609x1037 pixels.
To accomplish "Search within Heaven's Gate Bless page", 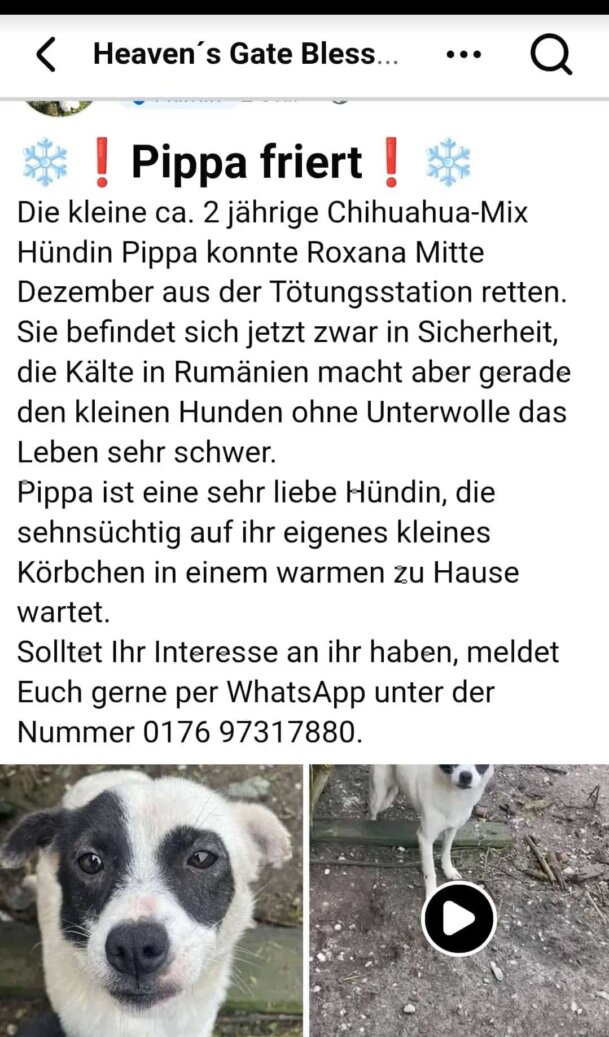I will 551,54.
